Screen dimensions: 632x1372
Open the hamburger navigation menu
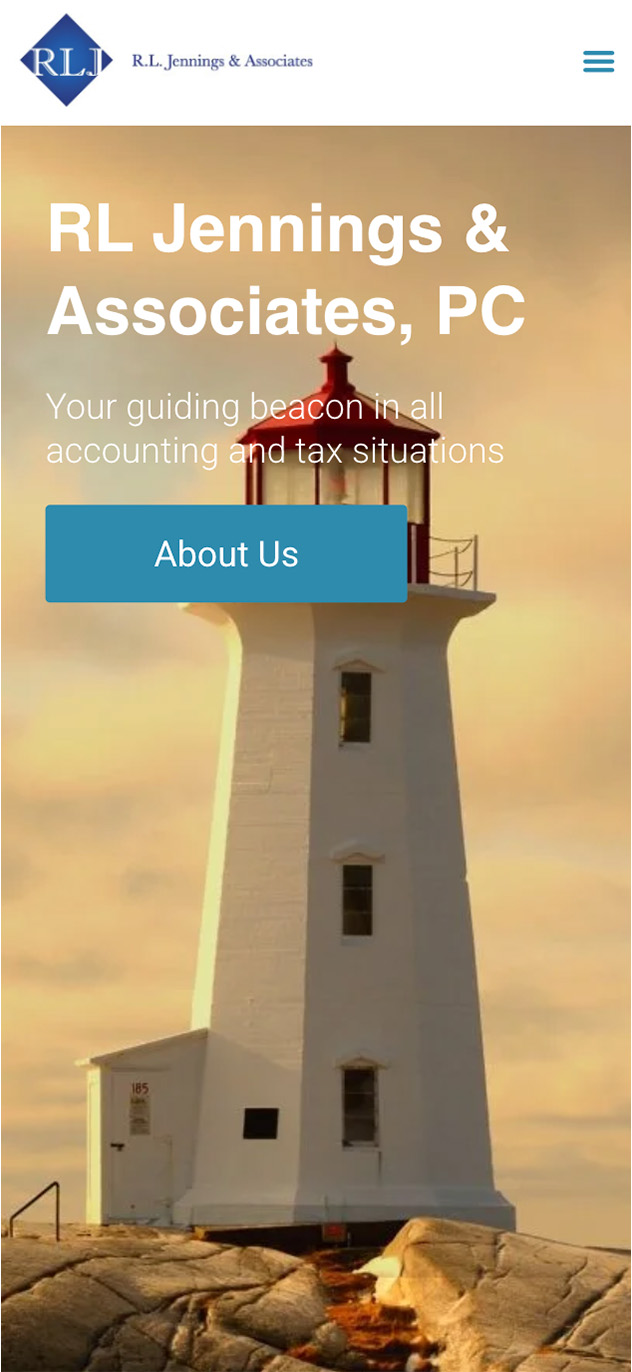pyautogui.click(x=598, y=61)
